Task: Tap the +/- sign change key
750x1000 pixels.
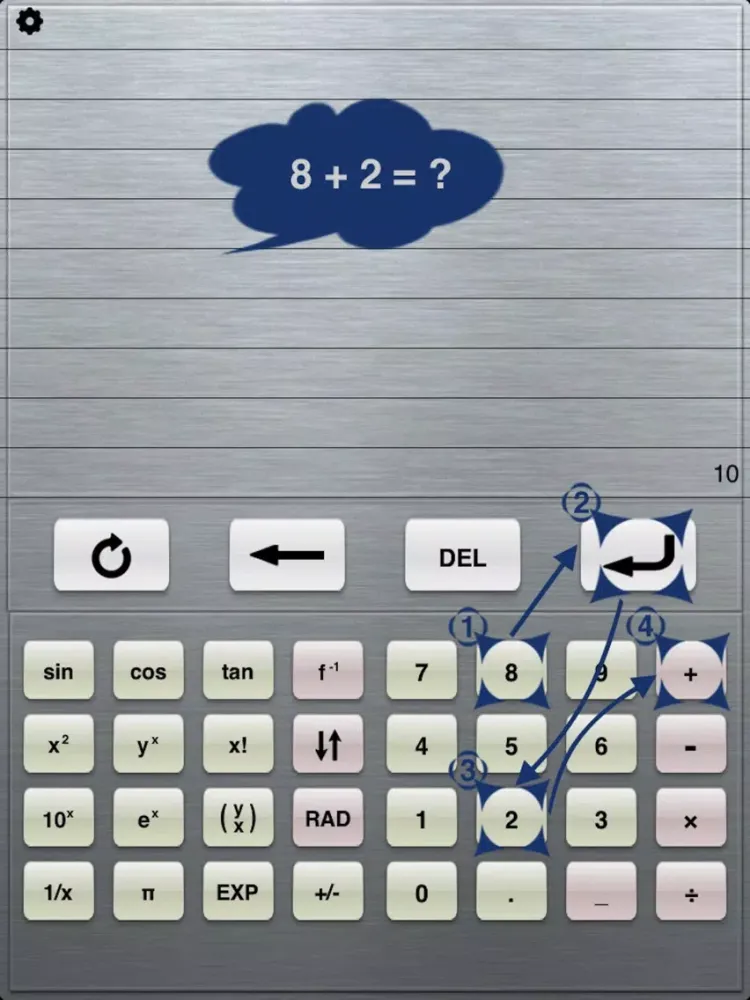Action: click(x=328, y=892)
